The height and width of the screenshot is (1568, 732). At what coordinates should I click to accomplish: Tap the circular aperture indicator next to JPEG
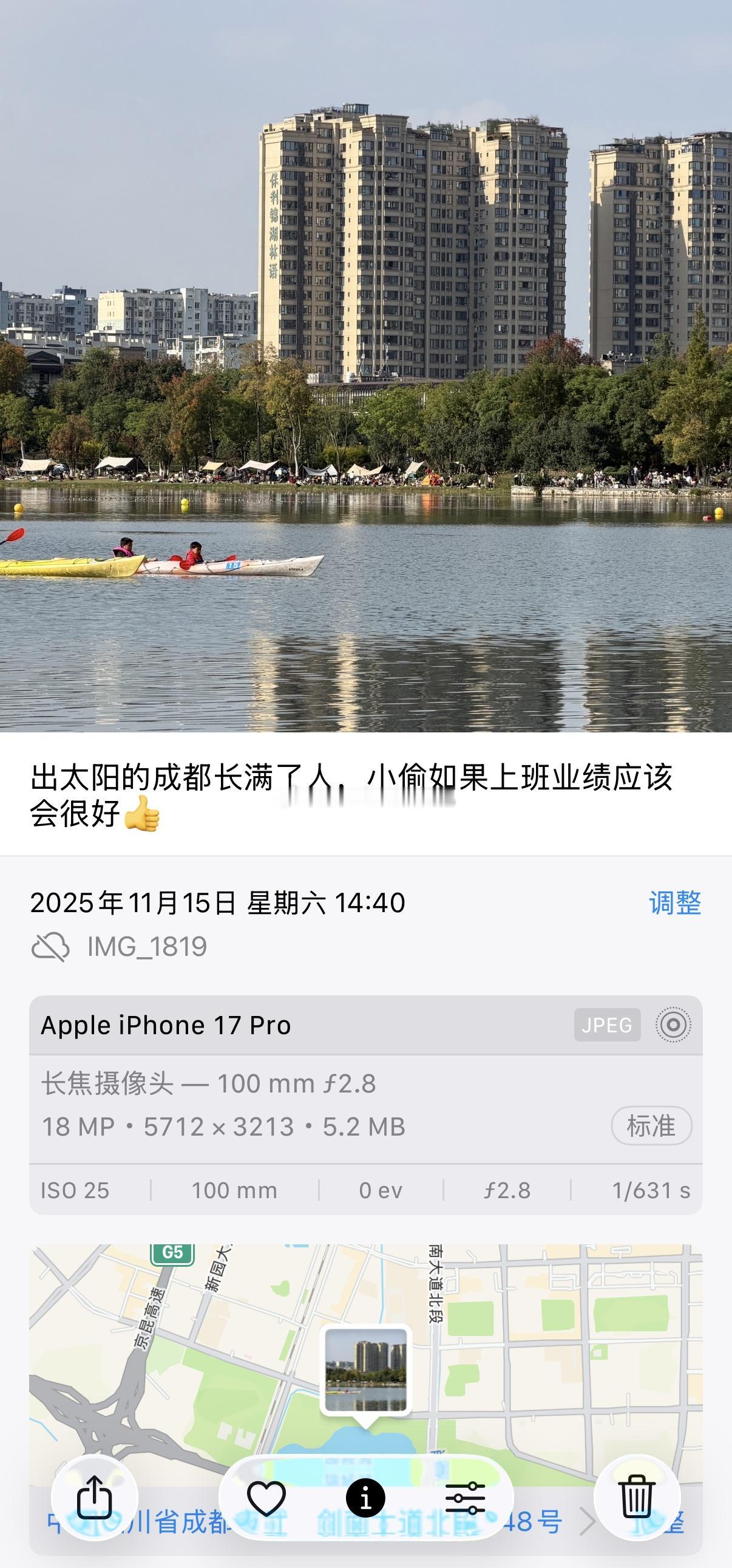673,1025
